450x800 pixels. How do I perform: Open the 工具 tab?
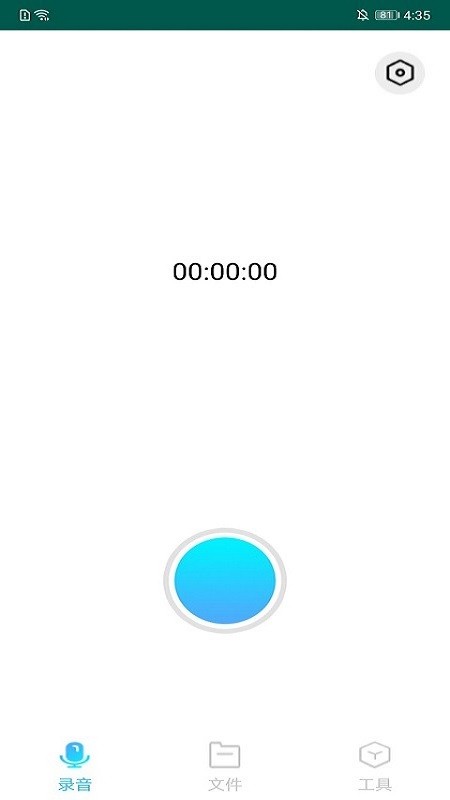click(374, 766)
